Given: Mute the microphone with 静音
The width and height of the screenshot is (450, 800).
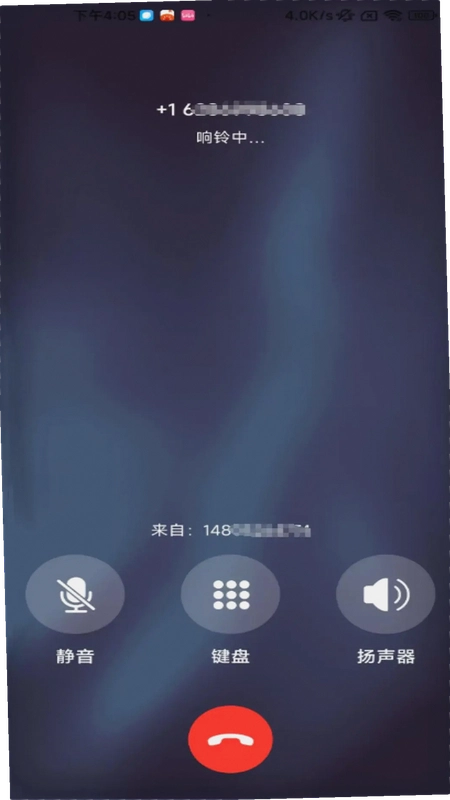Looking at the screenshot, I should tap(75, 595).
